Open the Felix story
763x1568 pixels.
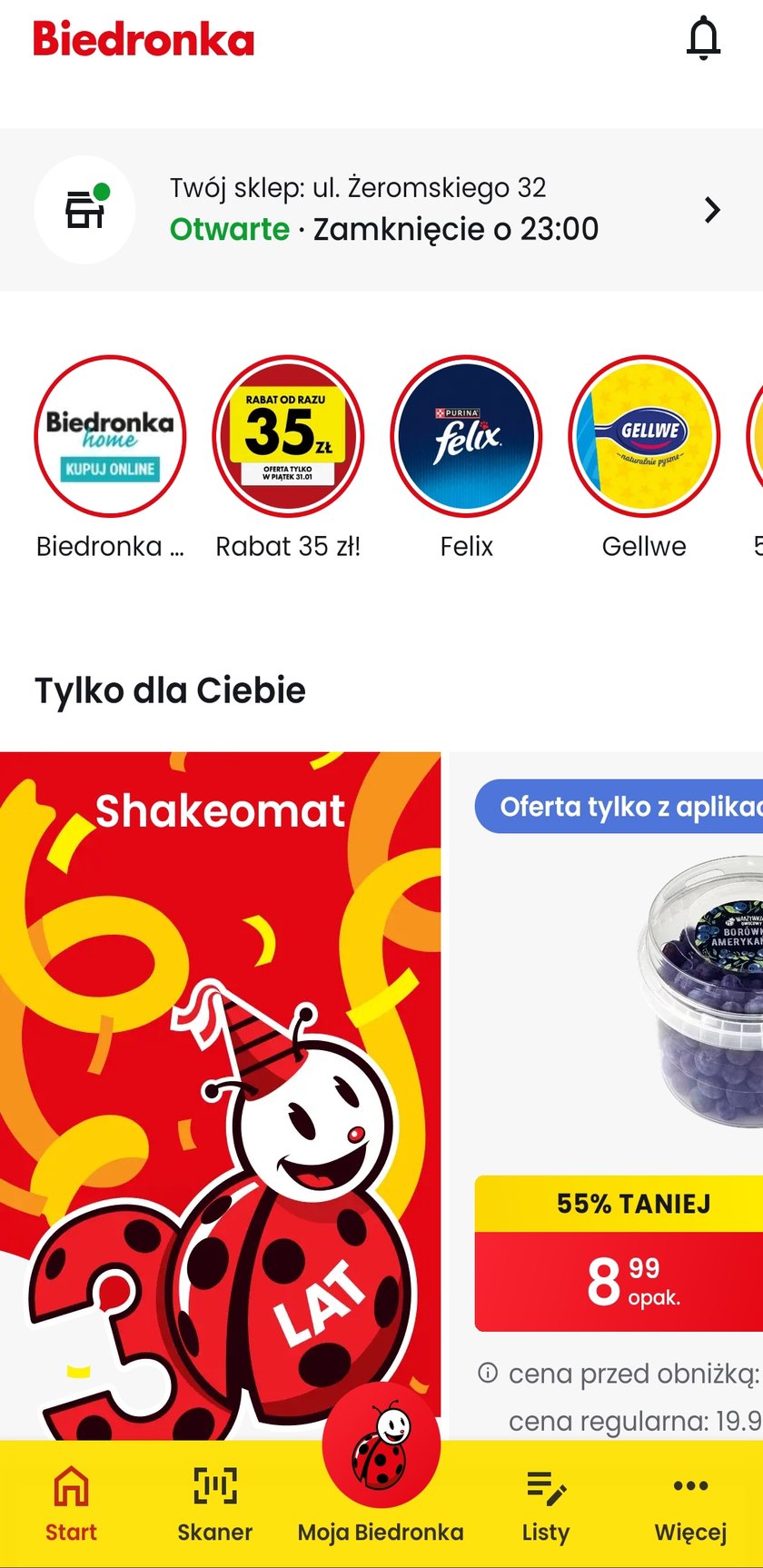(x=466, y=436)
